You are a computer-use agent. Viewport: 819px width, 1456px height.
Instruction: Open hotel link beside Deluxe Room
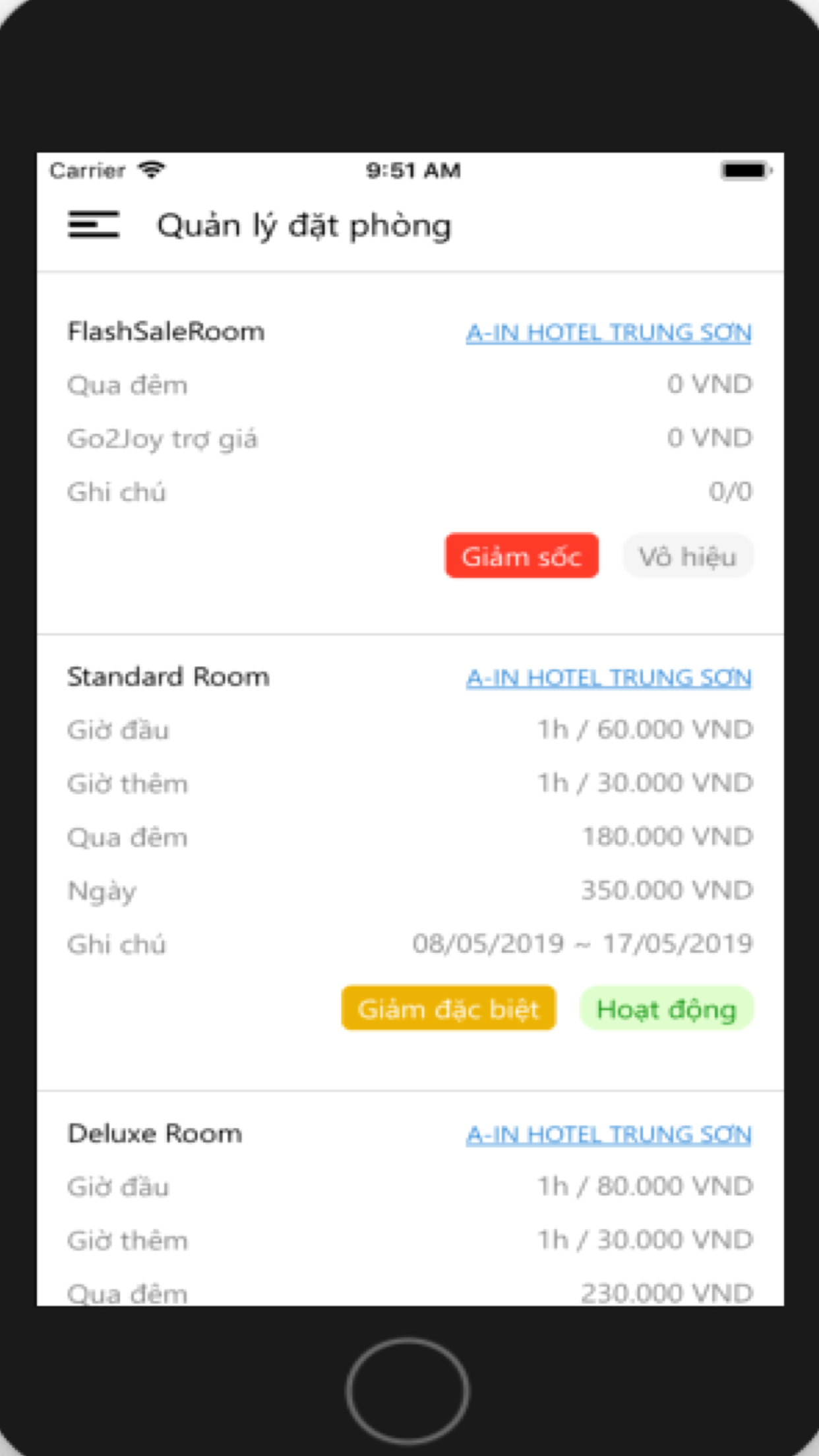[x=609, y=1134]
